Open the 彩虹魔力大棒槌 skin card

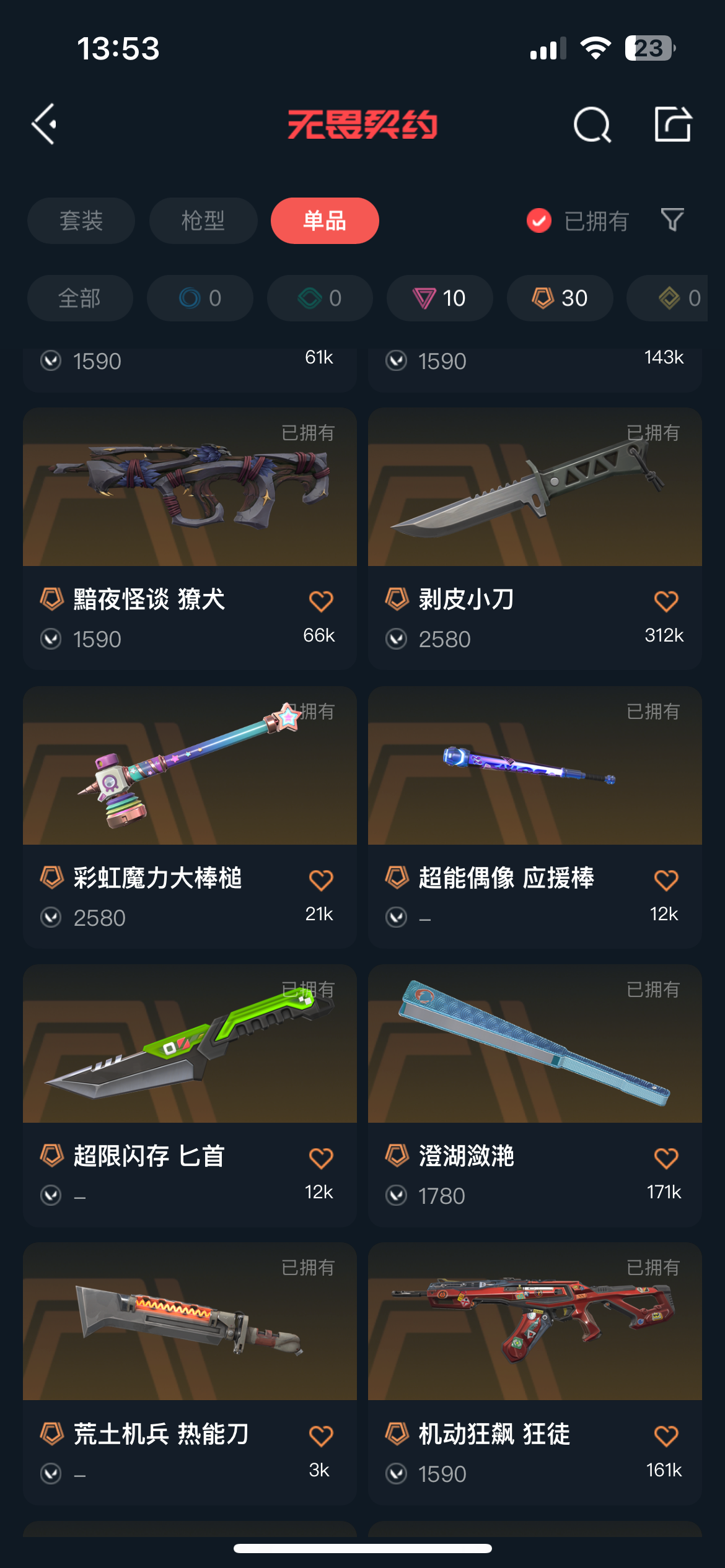(x=190, y=817)
